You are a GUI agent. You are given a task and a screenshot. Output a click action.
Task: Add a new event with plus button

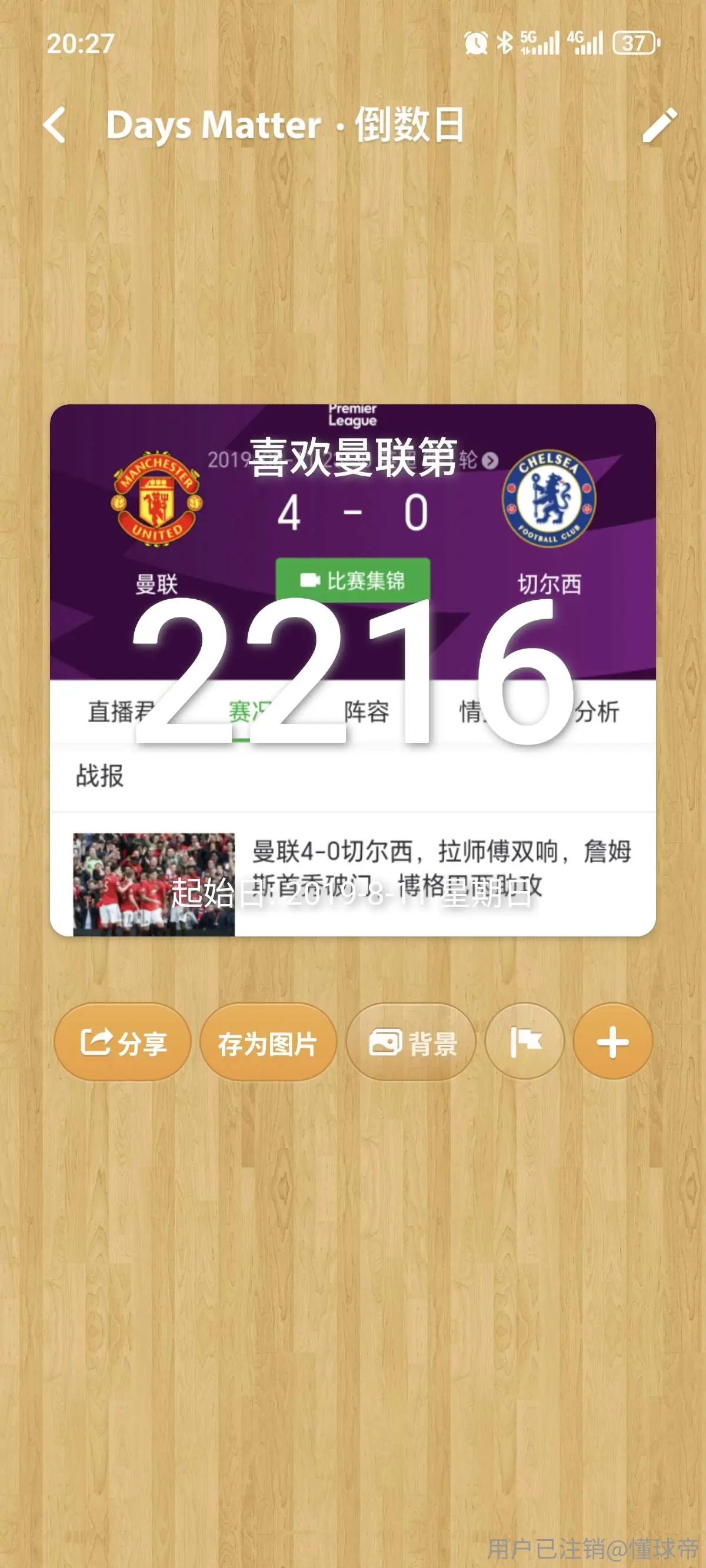(613, 1041)
